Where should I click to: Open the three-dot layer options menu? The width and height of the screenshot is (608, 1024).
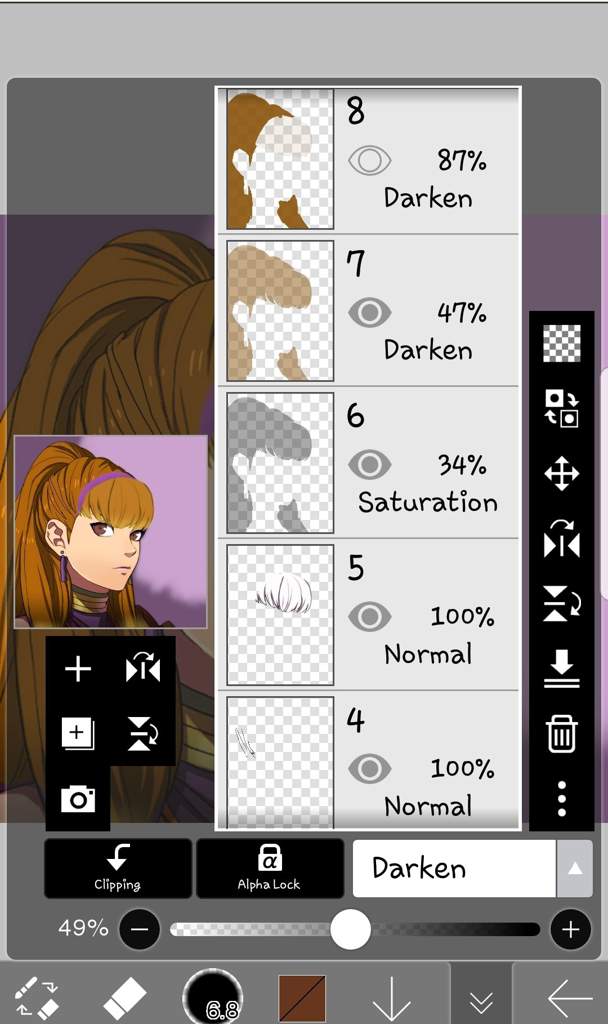pyautogui.click(x=561, y=798)
